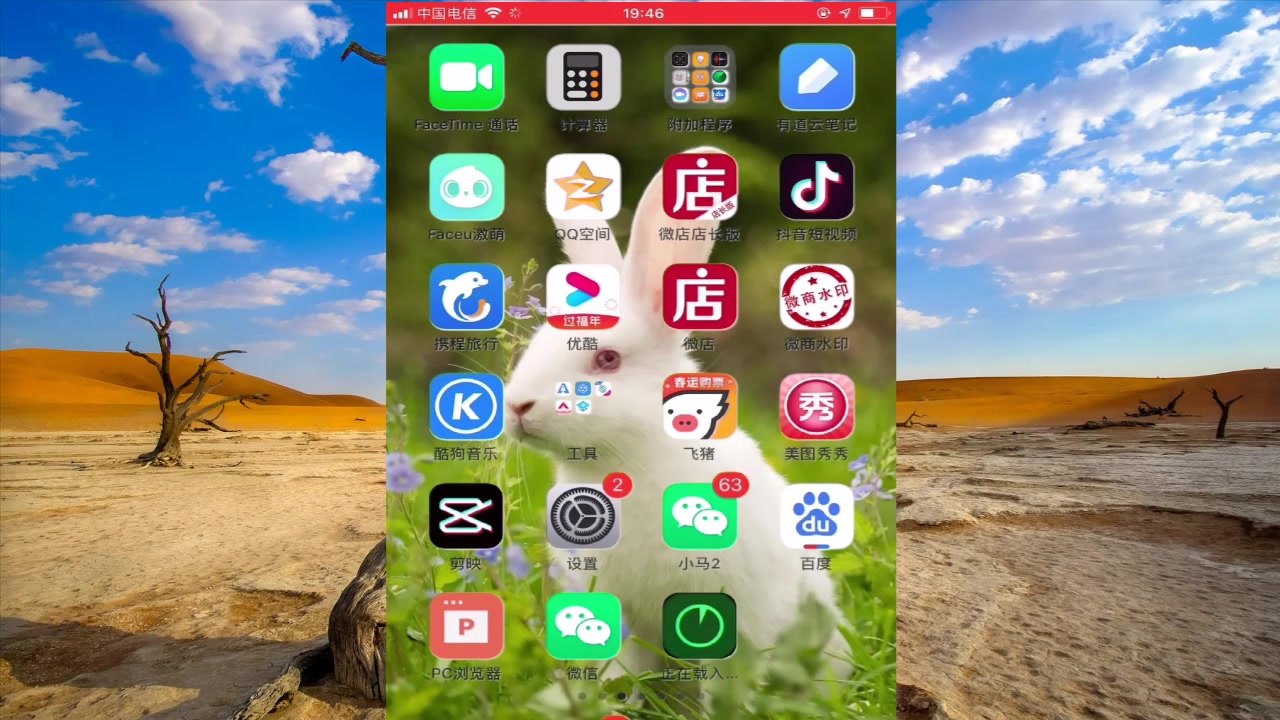Open the PC浏览器 browser app
Viewport: 1280px width, 720px height.
(467, 627)
